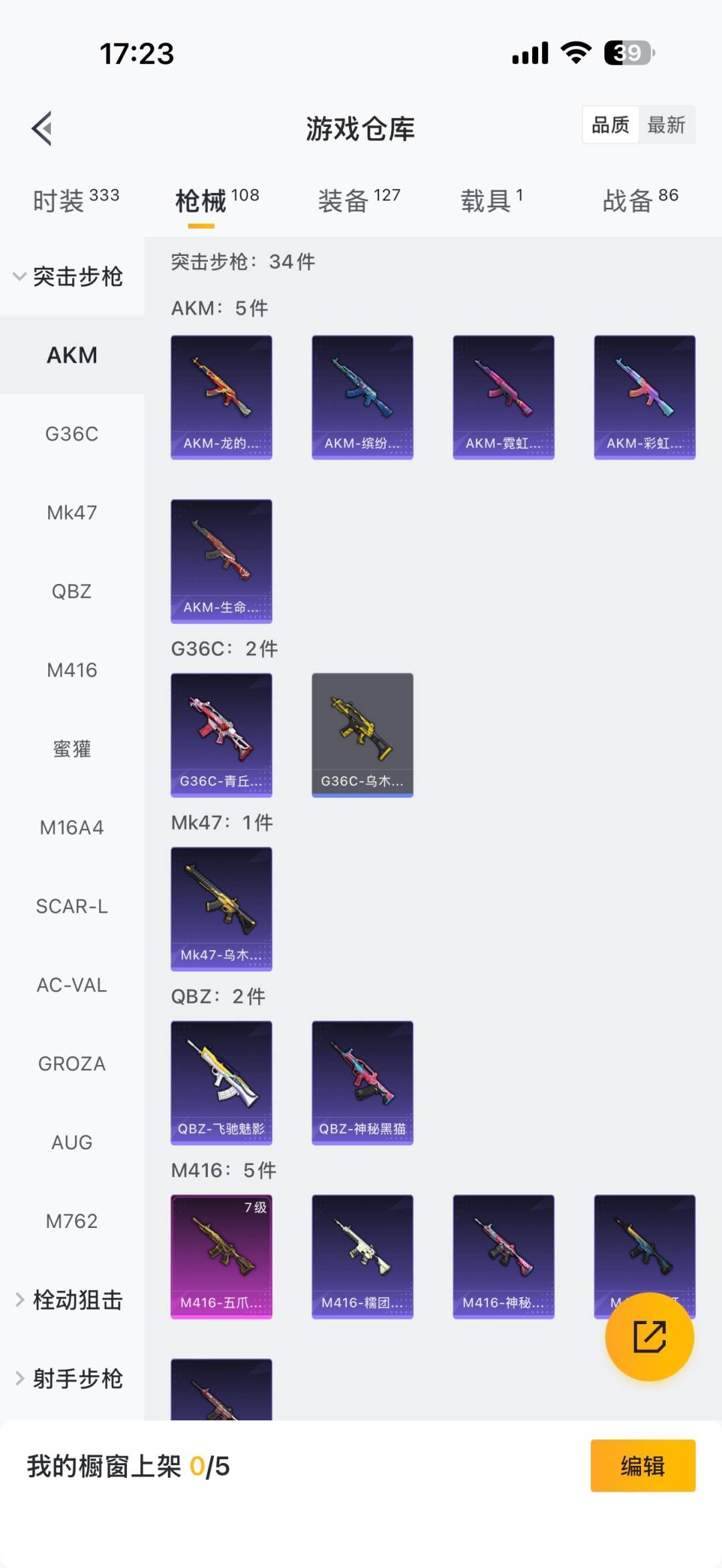The height and width of the screenshot is (1568, 722).
Task: Tap the orange share floating button
Action: pos(649,1337)
